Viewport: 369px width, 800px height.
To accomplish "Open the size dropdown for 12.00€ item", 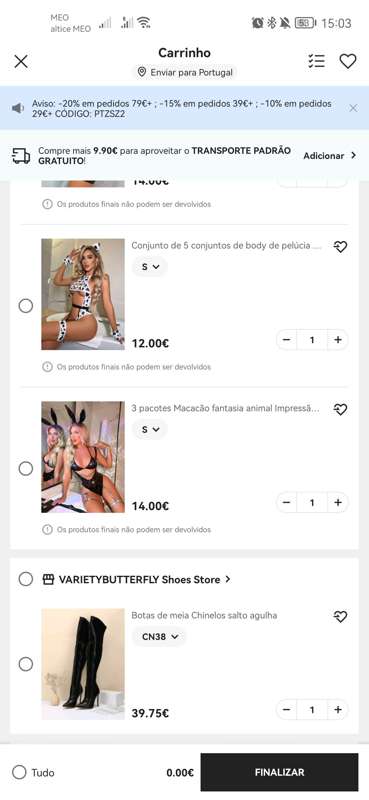I will (x=150, y=267).
